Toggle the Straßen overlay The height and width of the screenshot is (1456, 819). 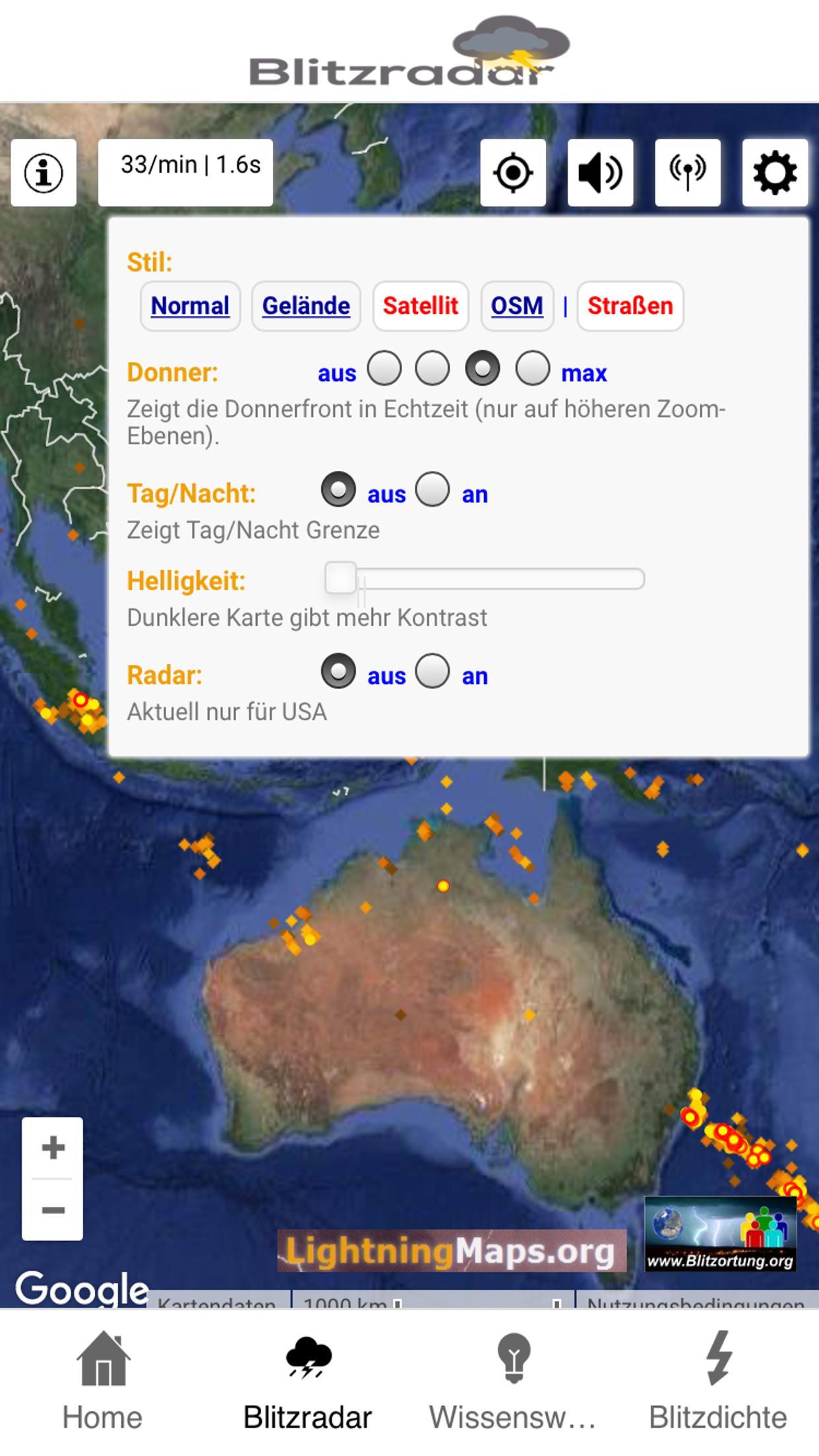tap(630, 306)
